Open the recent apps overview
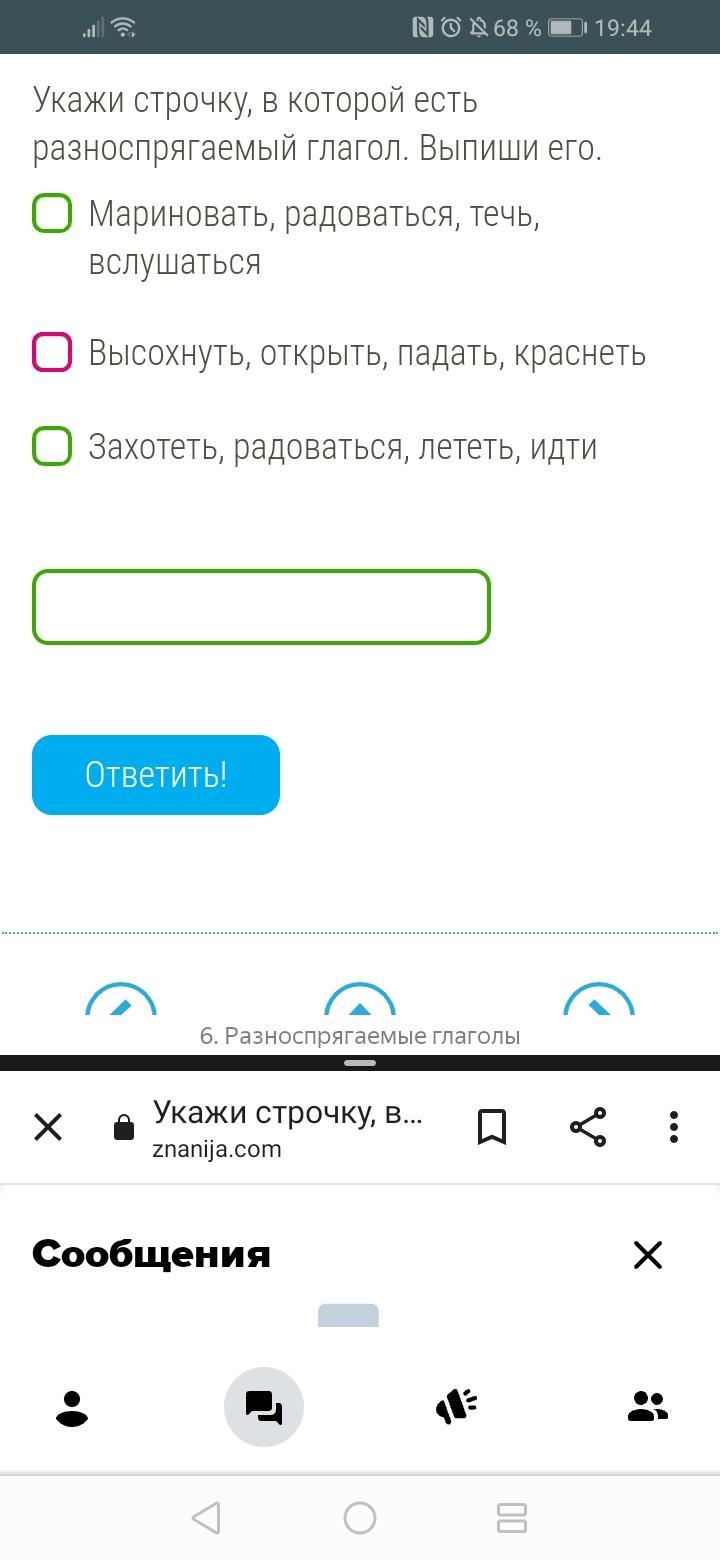 point(512,1518)
